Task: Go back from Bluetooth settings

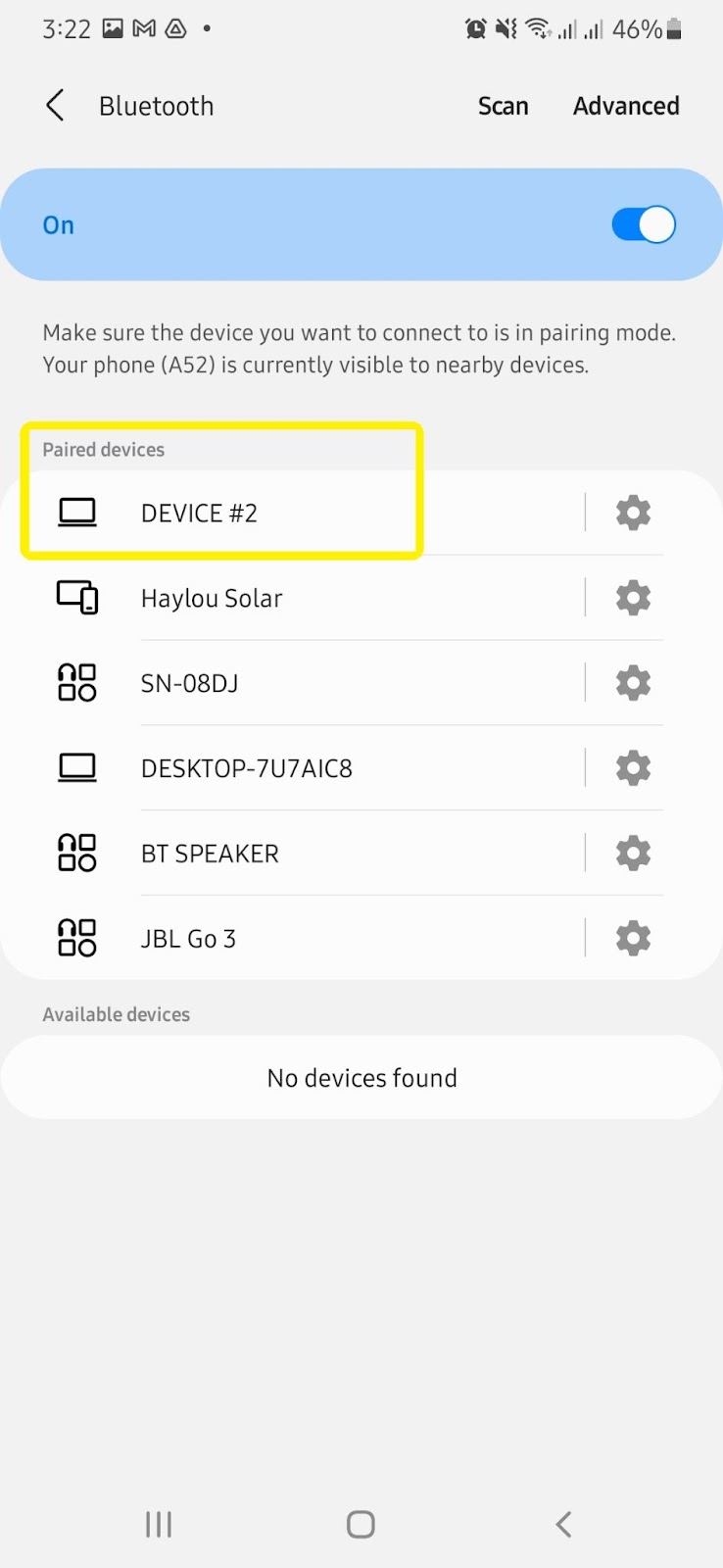Action: tap(55, 106)
